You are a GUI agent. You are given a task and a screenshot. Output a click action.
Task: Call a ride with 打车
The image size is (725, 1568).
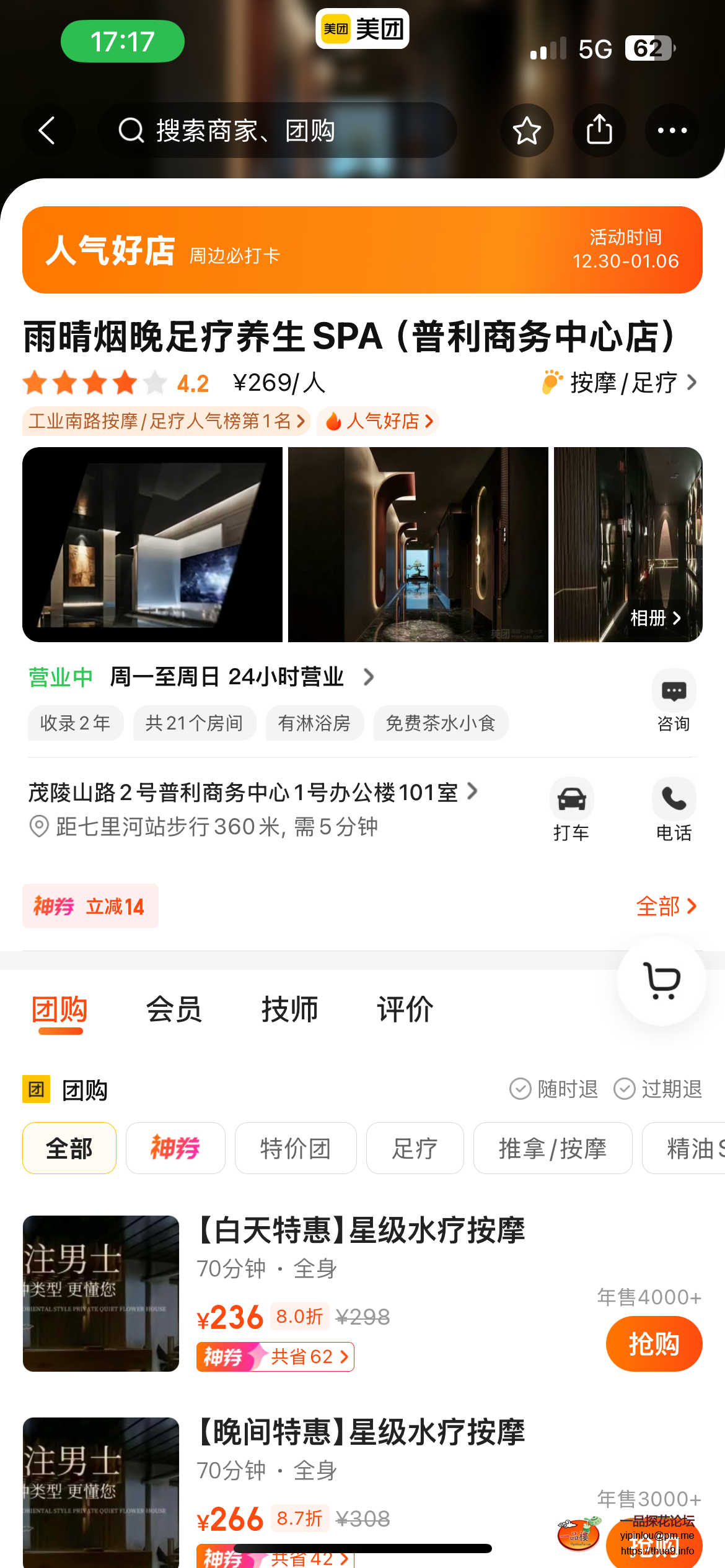point(571,808)
